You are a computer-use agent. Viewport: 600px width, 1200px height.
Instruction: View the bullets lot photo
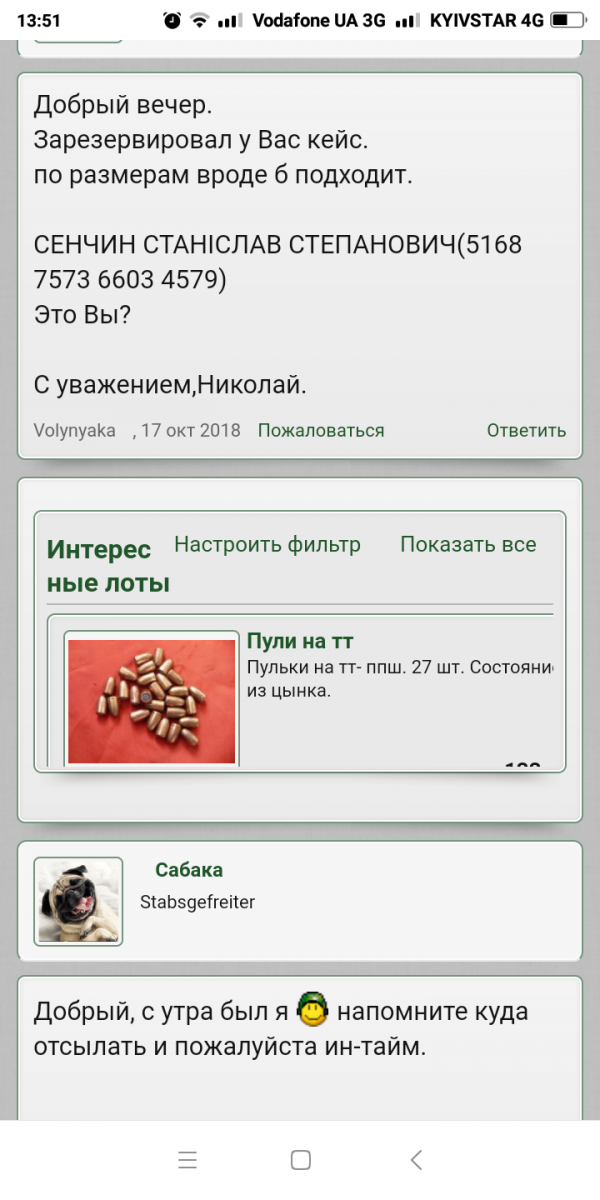(151, 700)
